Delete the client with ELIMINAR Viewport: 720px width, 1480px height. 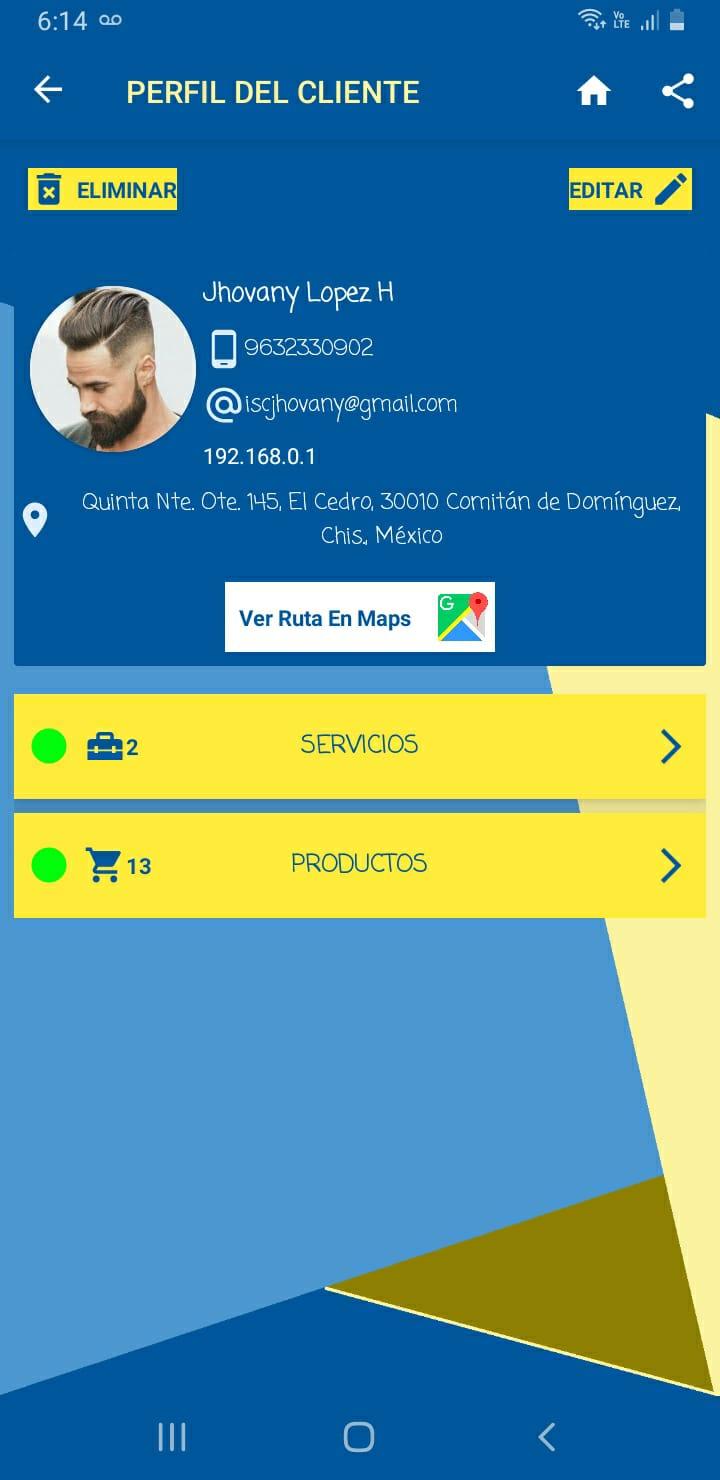coord(102,189)
